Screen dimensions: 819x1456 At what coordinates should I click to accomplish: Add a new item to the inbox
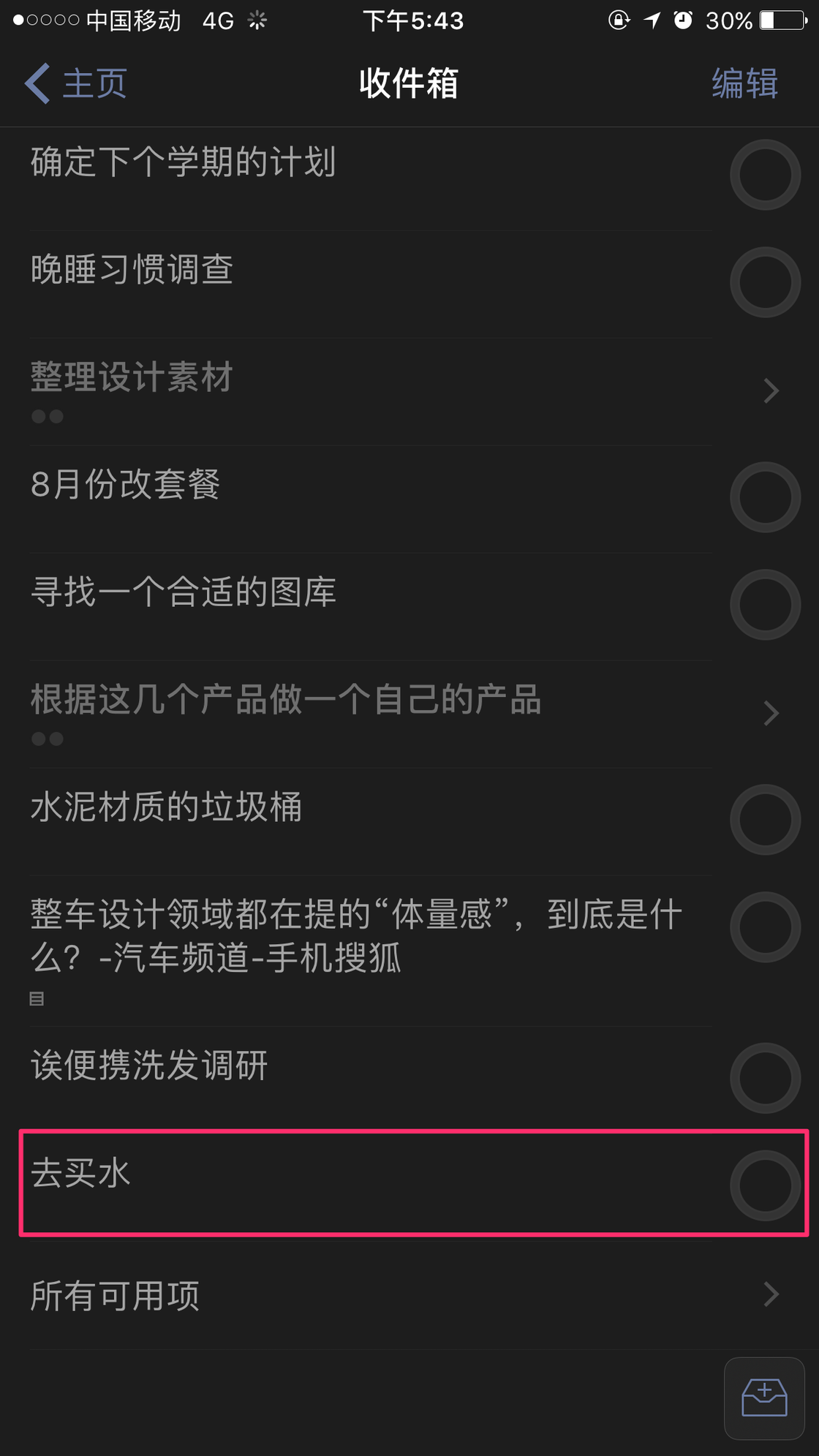click(x=764, y=1397)
